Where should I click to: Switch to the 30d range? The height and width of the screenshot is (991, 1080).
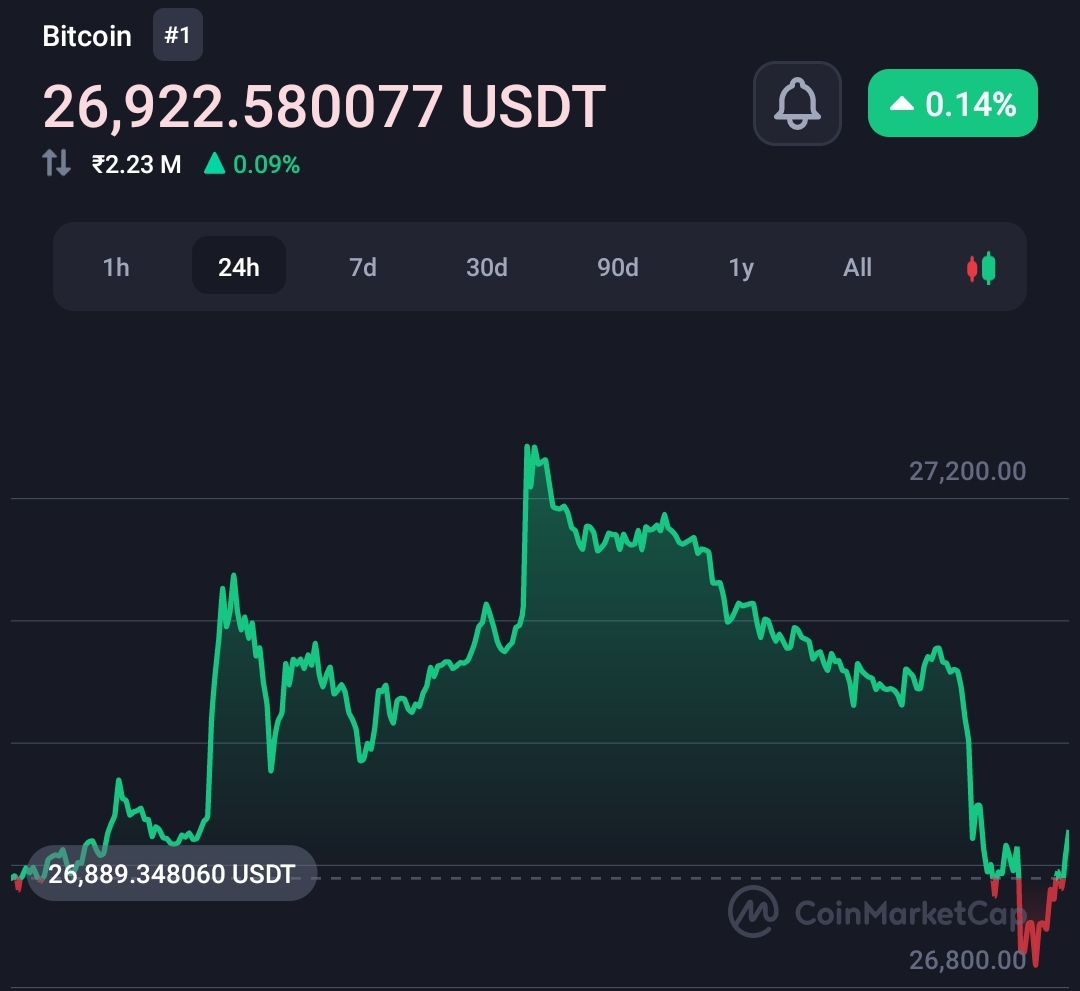(x=486, y=267)
